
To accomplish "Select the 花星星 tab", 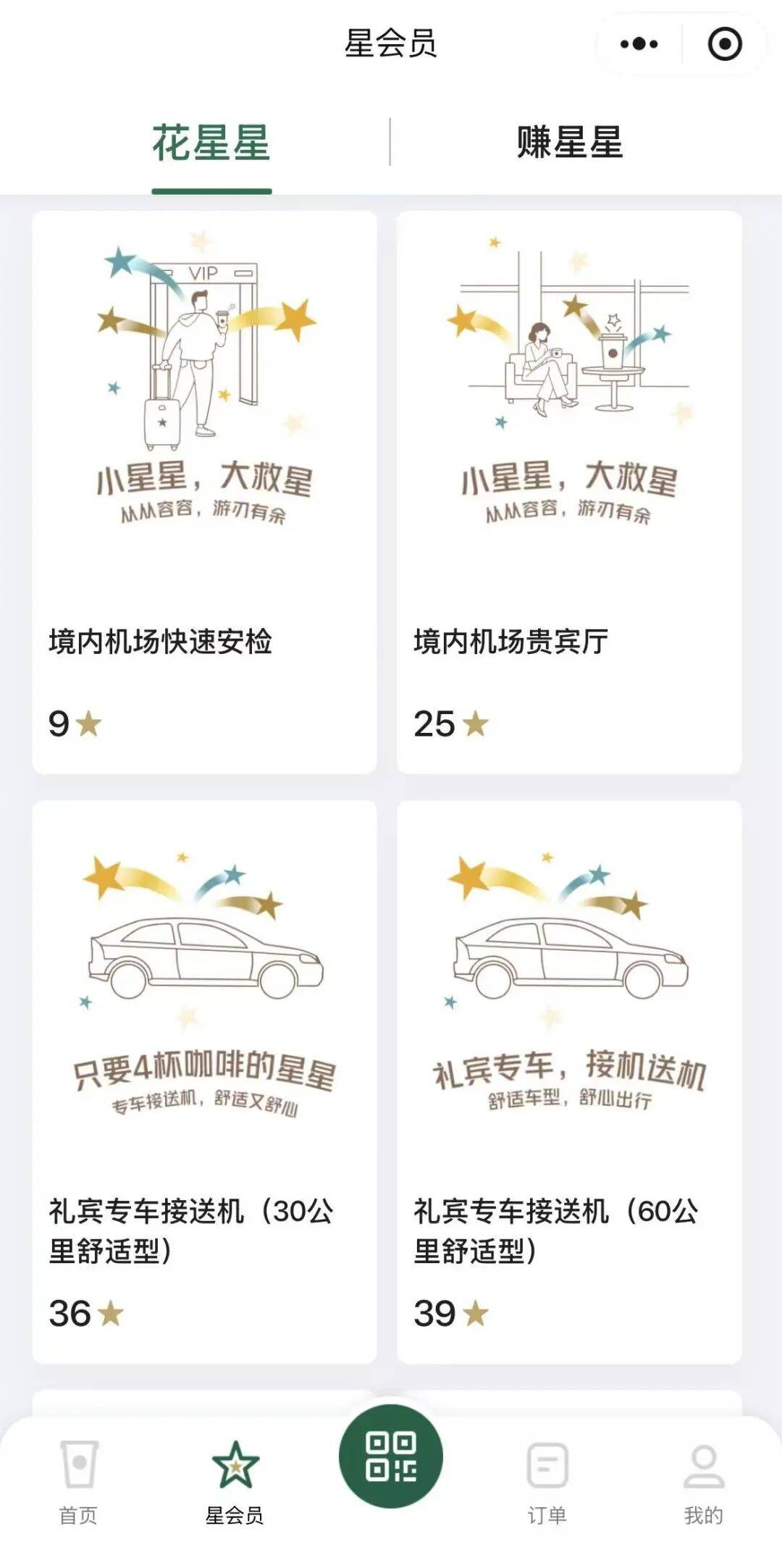I will [x=211, y=143].
